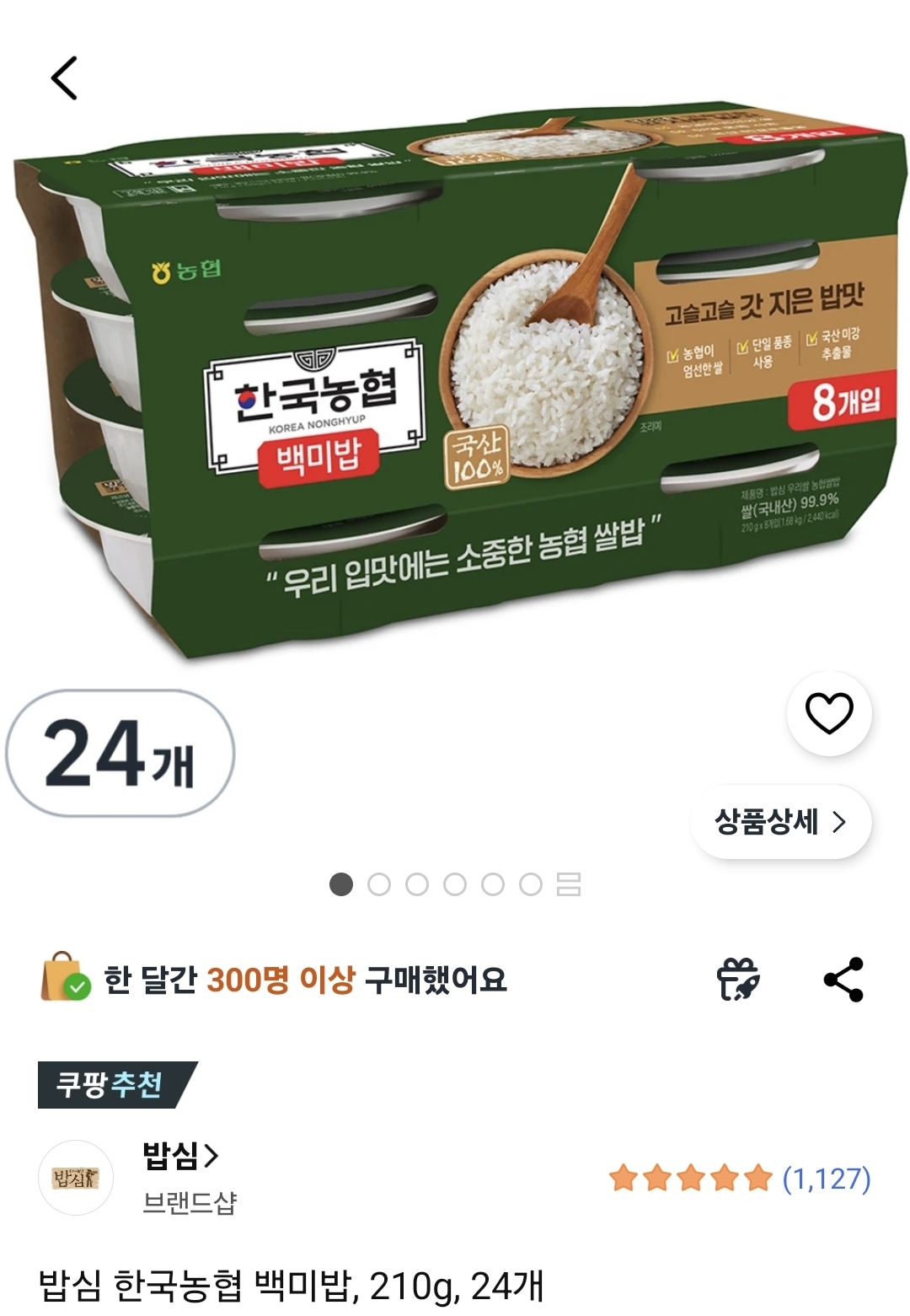Share this product
The height and width of the screenshot is (1316, 910).
tap(843, 980)
